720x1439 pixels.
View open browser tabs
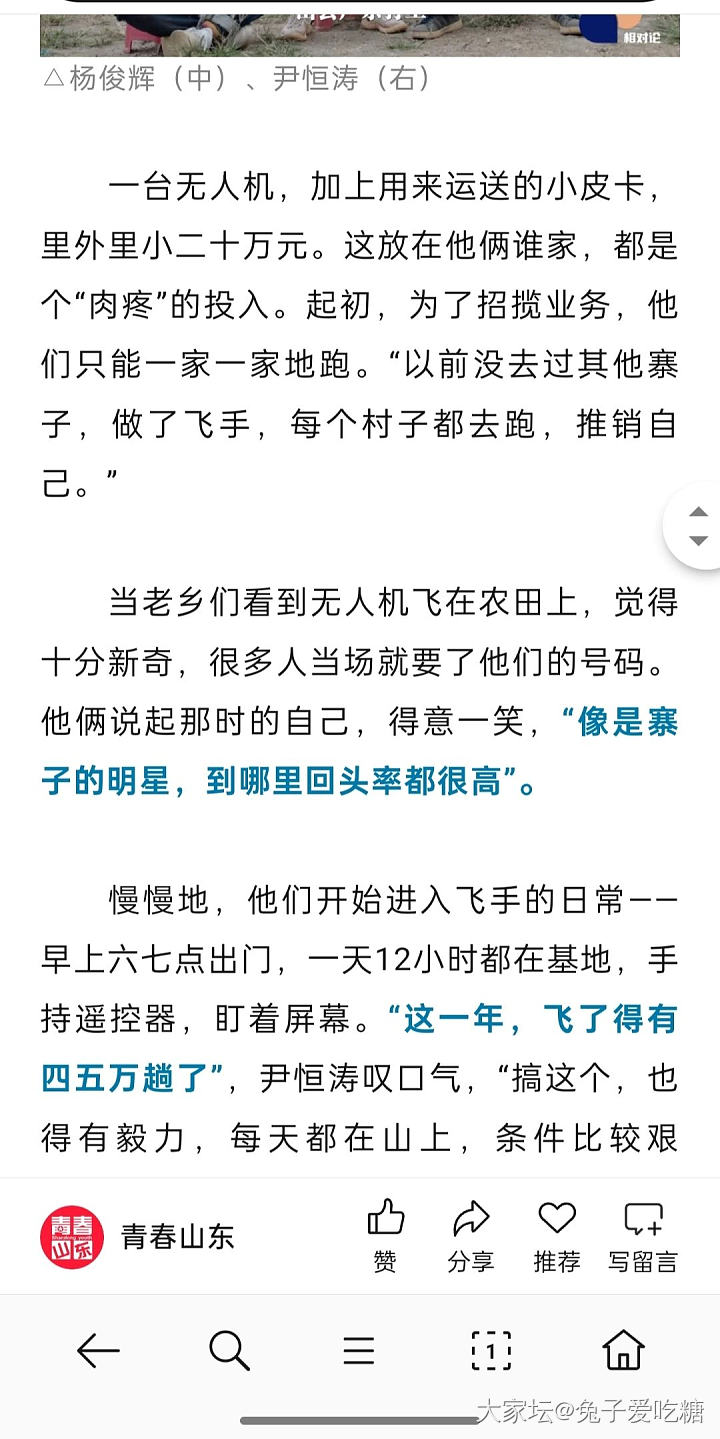click(x=491, y=1351)
